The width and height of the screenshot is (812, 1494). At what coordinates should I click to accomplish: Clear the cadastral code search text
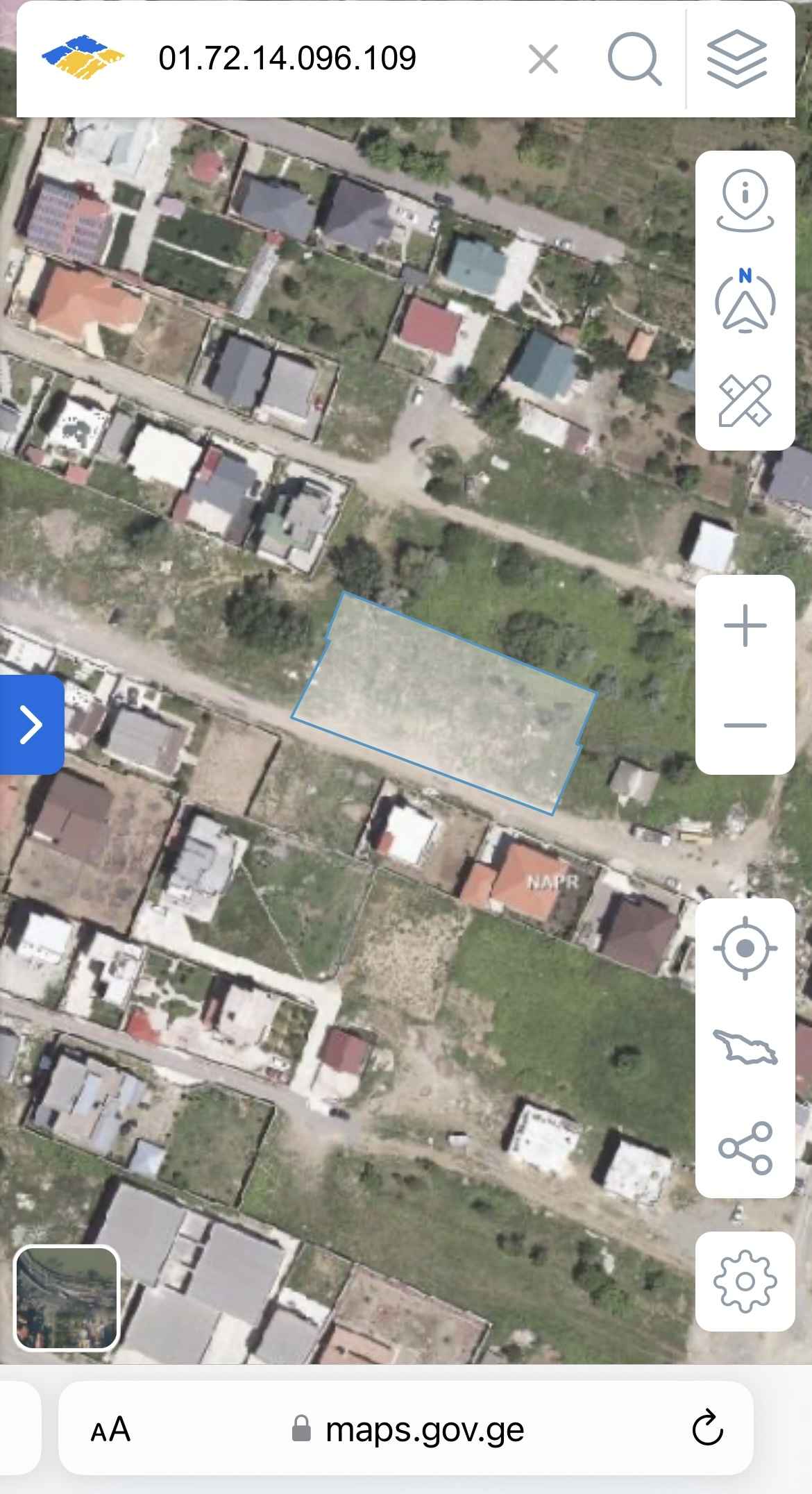[543, 59]
